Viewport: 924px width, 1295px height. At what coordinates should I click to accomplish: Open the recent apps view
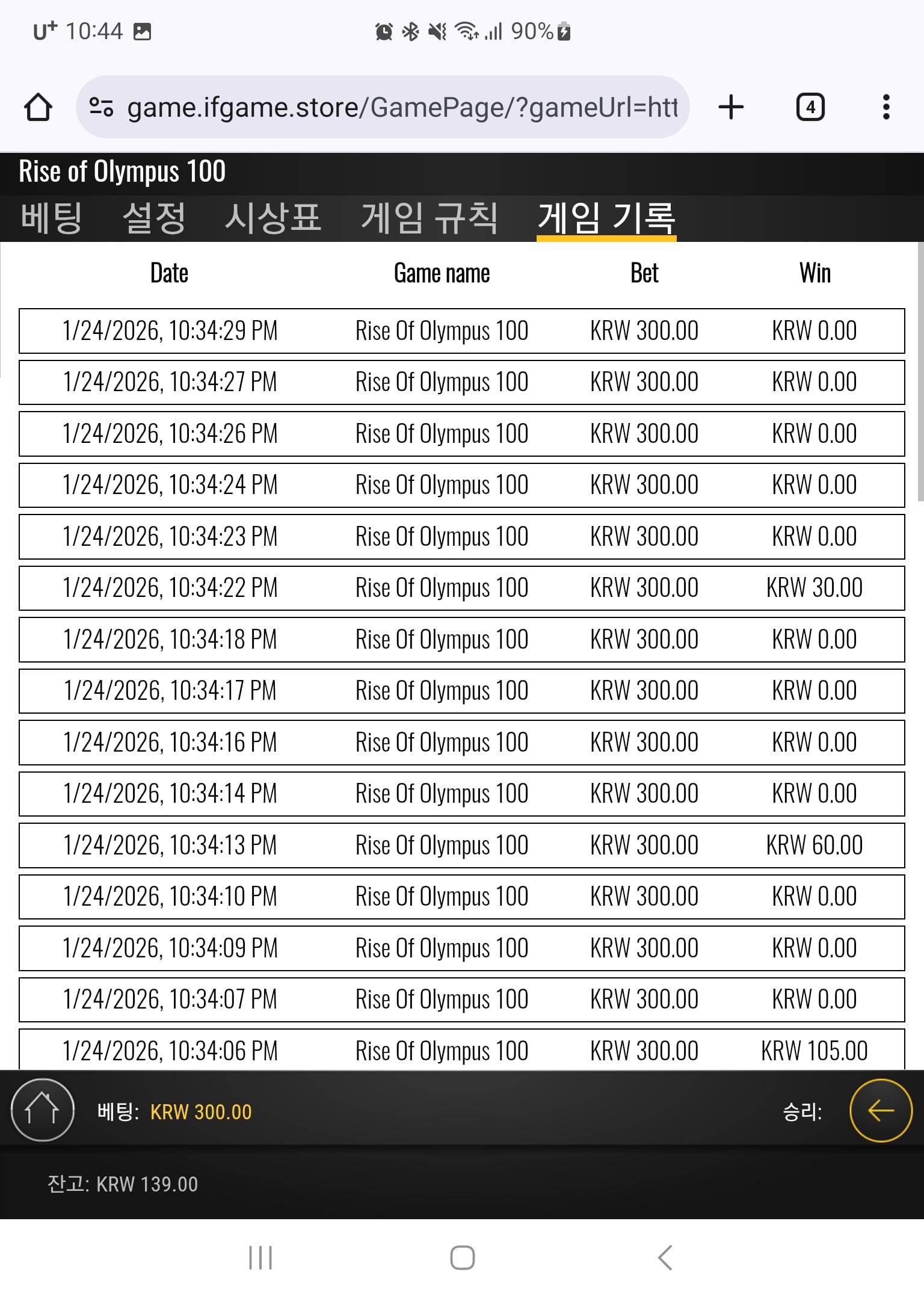point(260,1257)
